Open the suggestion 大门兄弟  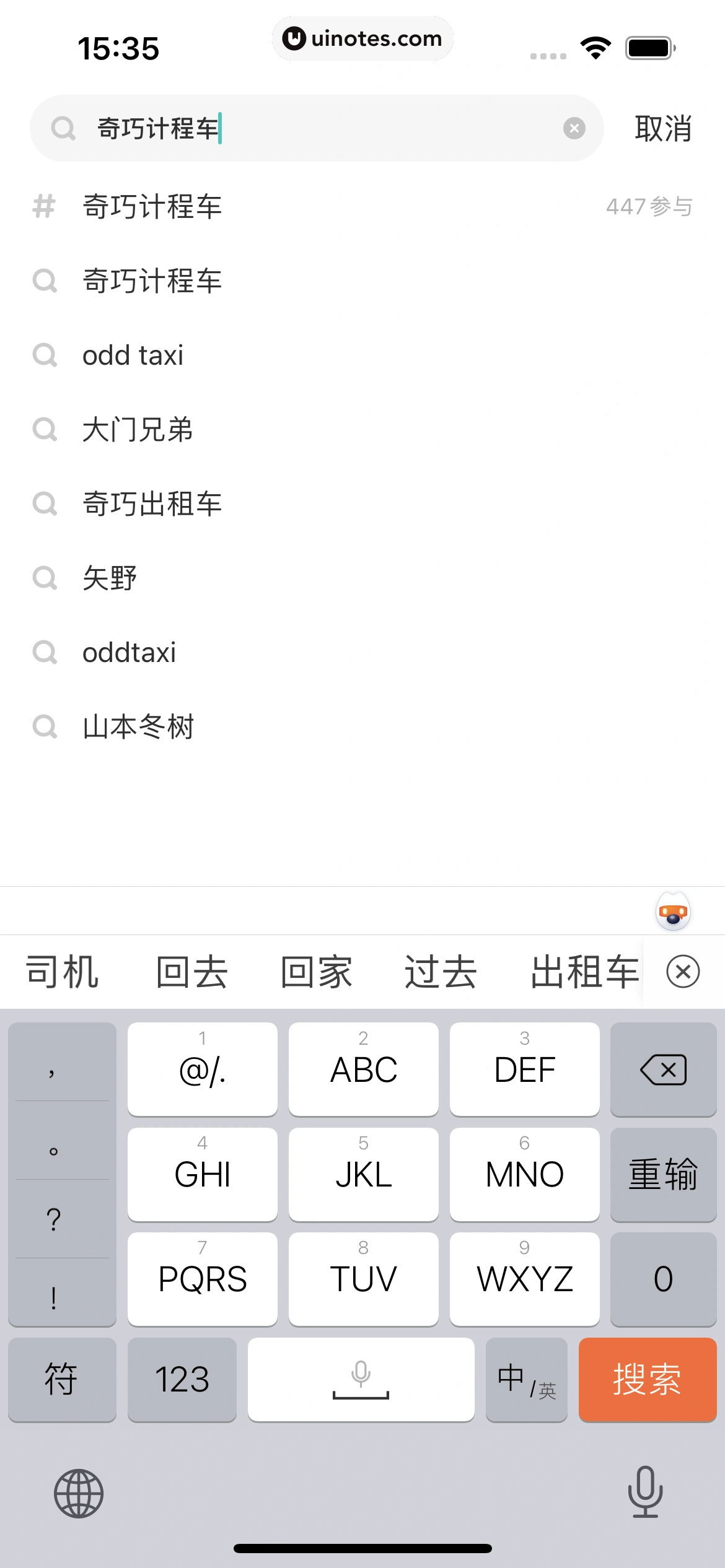138,430
